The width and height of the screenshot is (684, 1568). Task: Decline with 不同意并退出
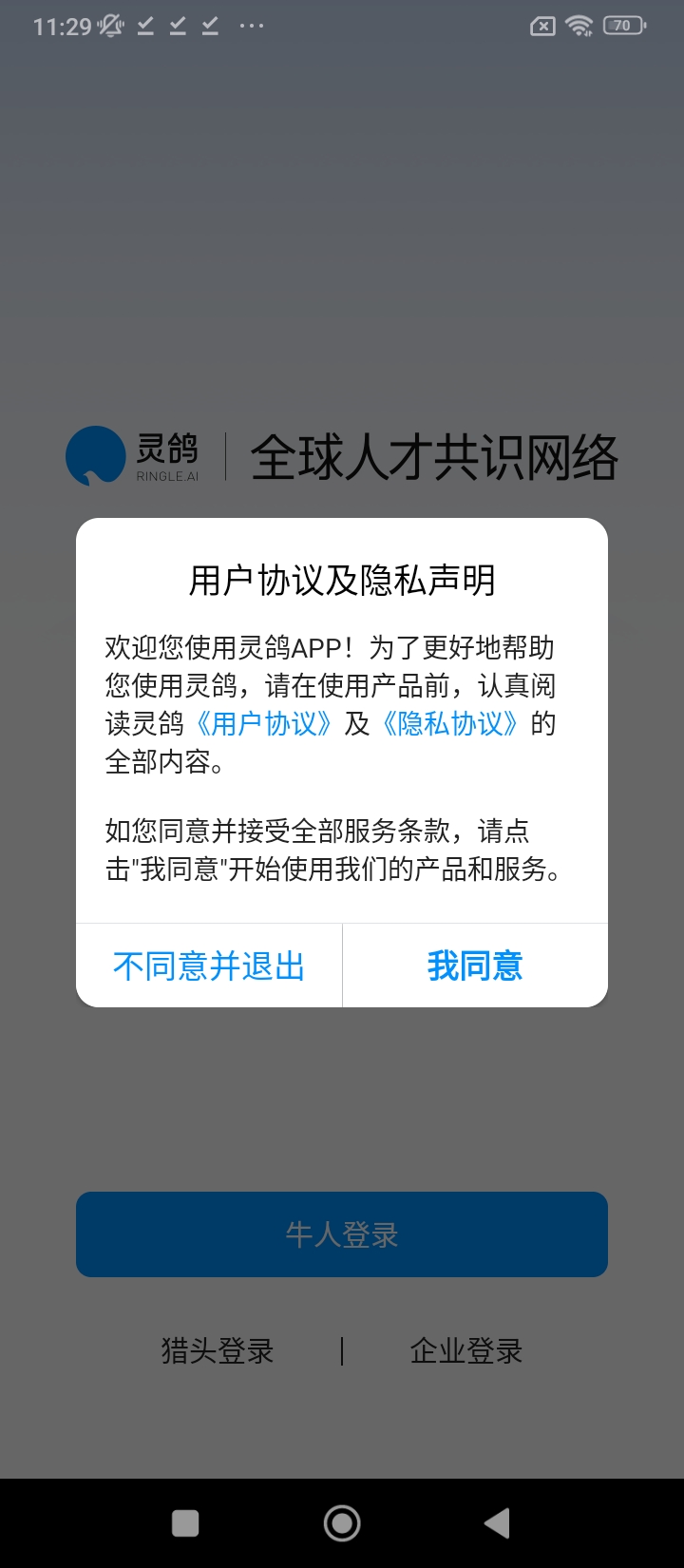tap(209, 966)
